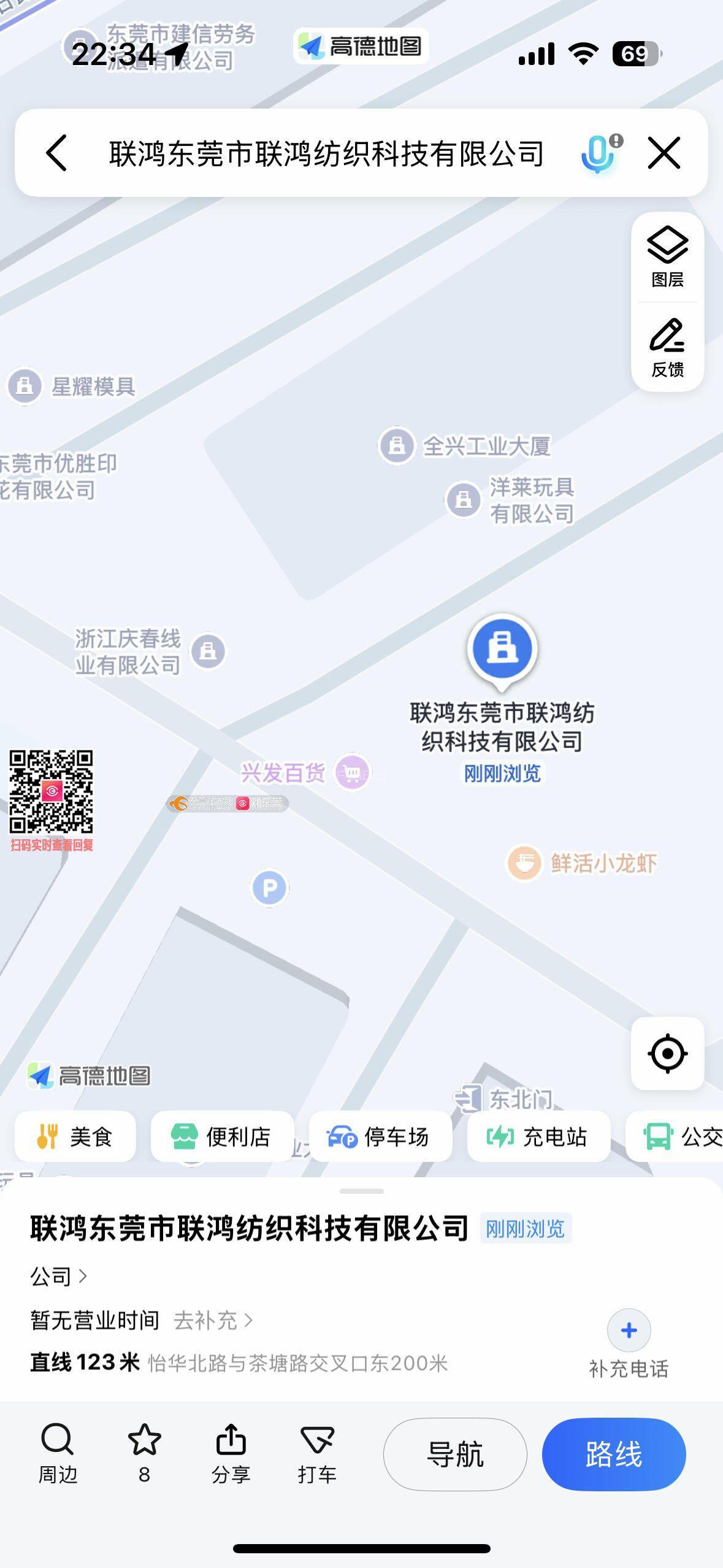The height and width of the screenshot is (1568, 723).
Task: Share this location via 分享
Action: pos(231,1454)
